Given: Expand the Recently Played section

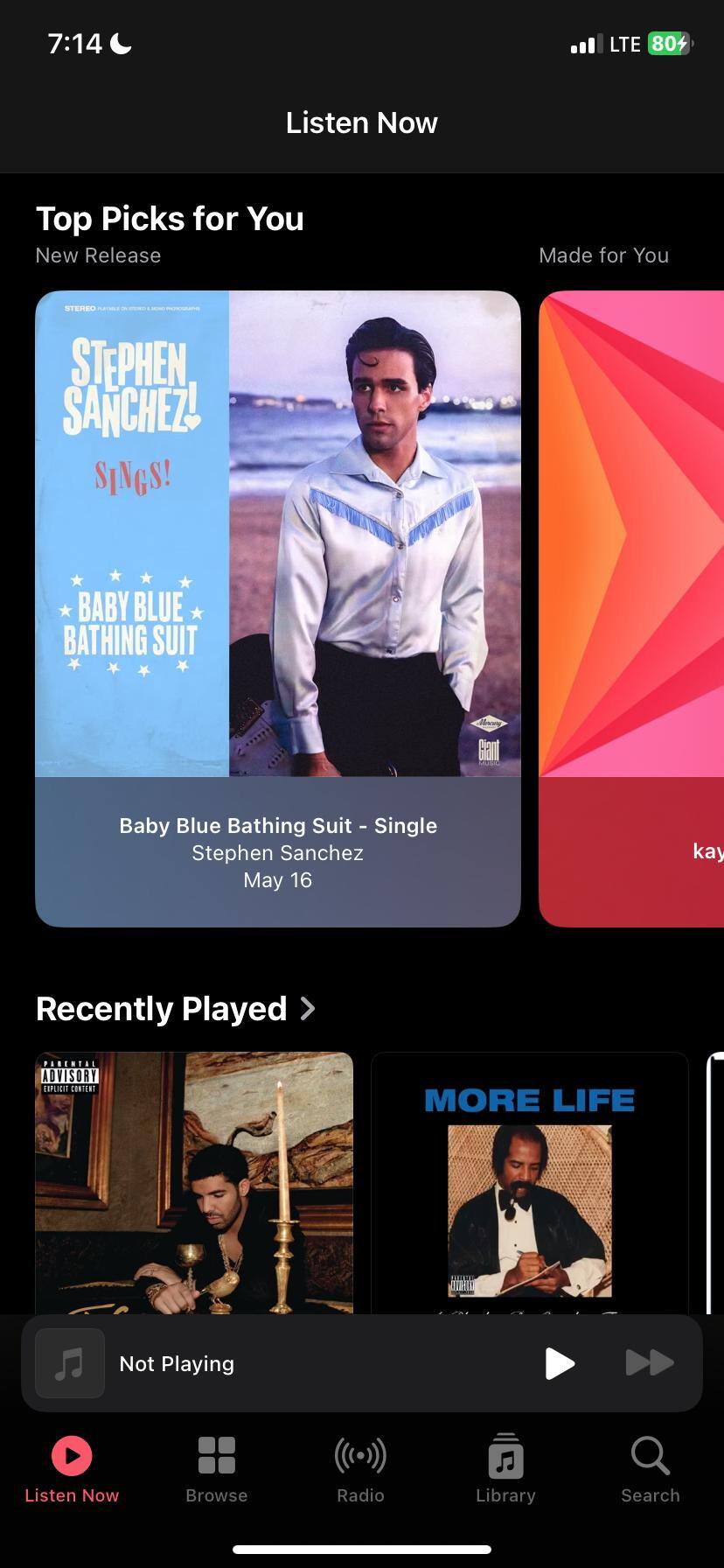Looking at the screenshot, I should coord(175,1009).
